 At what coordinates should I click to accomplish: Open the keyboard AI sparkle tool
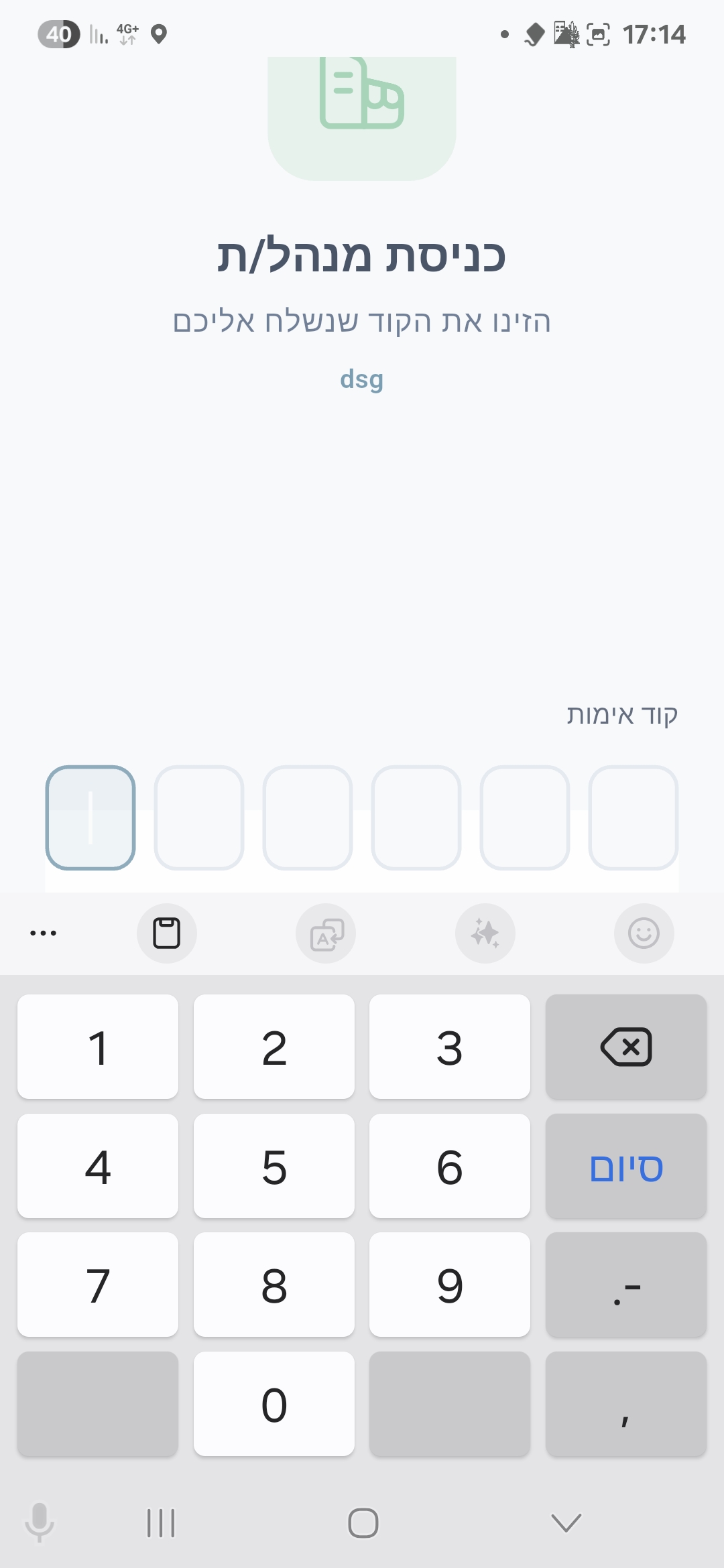(485, 933)
